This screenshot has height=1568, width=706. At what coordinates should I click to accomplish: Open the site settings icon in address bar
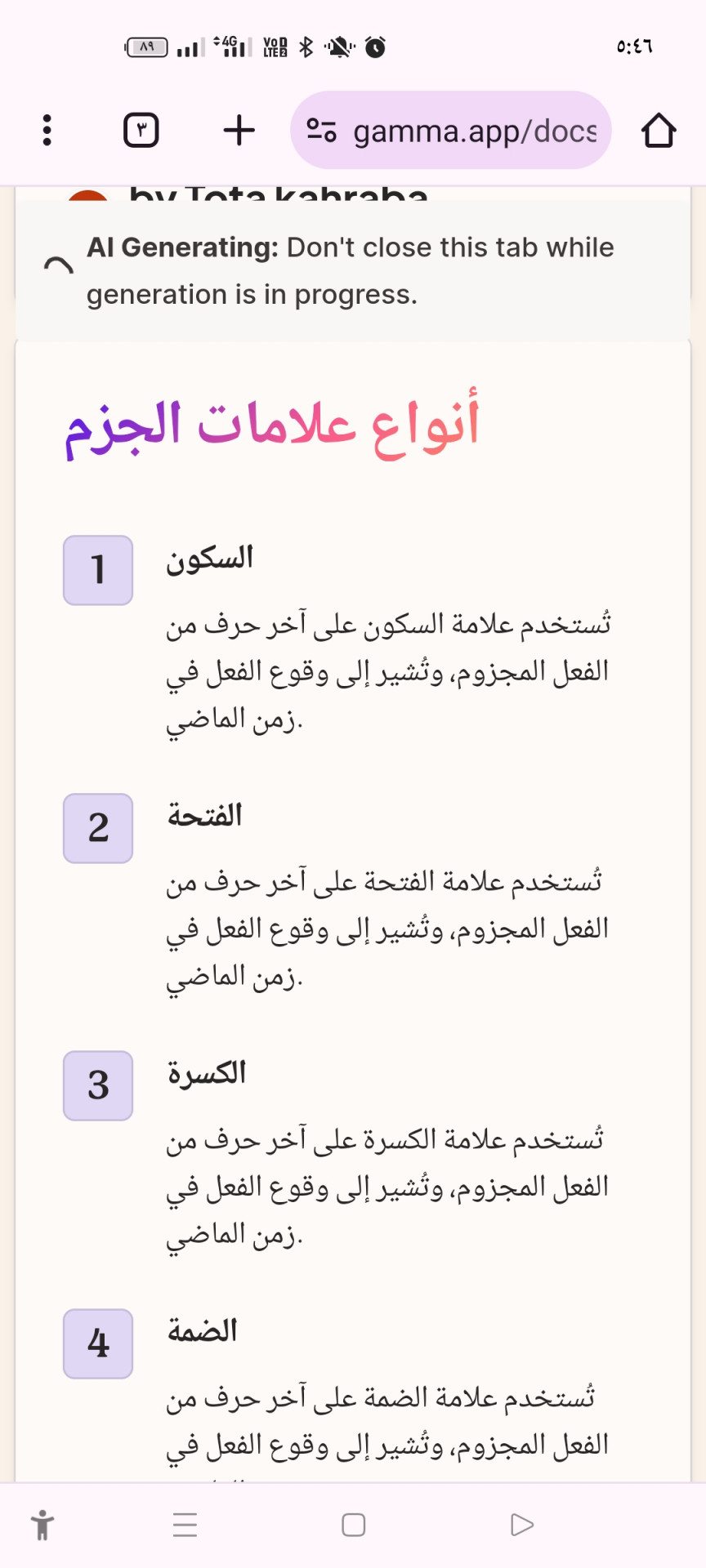tap(321, 130)
